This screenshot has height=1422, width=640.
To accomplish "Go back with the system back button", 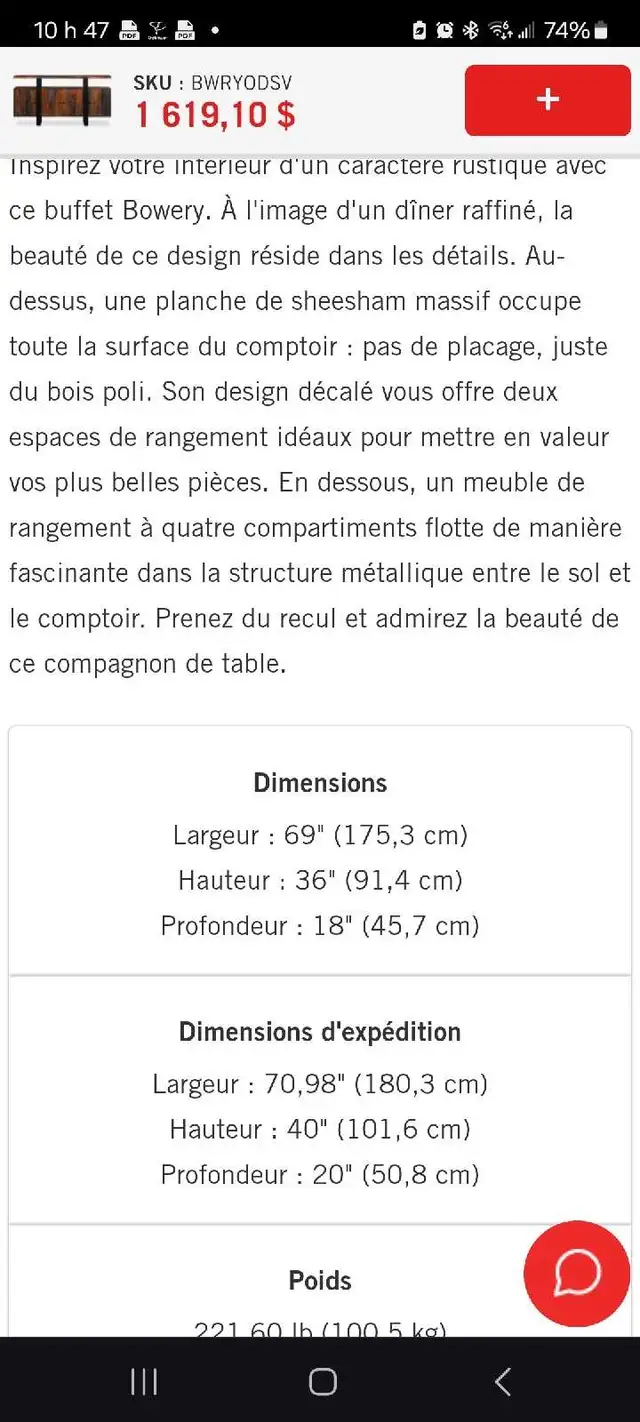I will coord(503,1382).
